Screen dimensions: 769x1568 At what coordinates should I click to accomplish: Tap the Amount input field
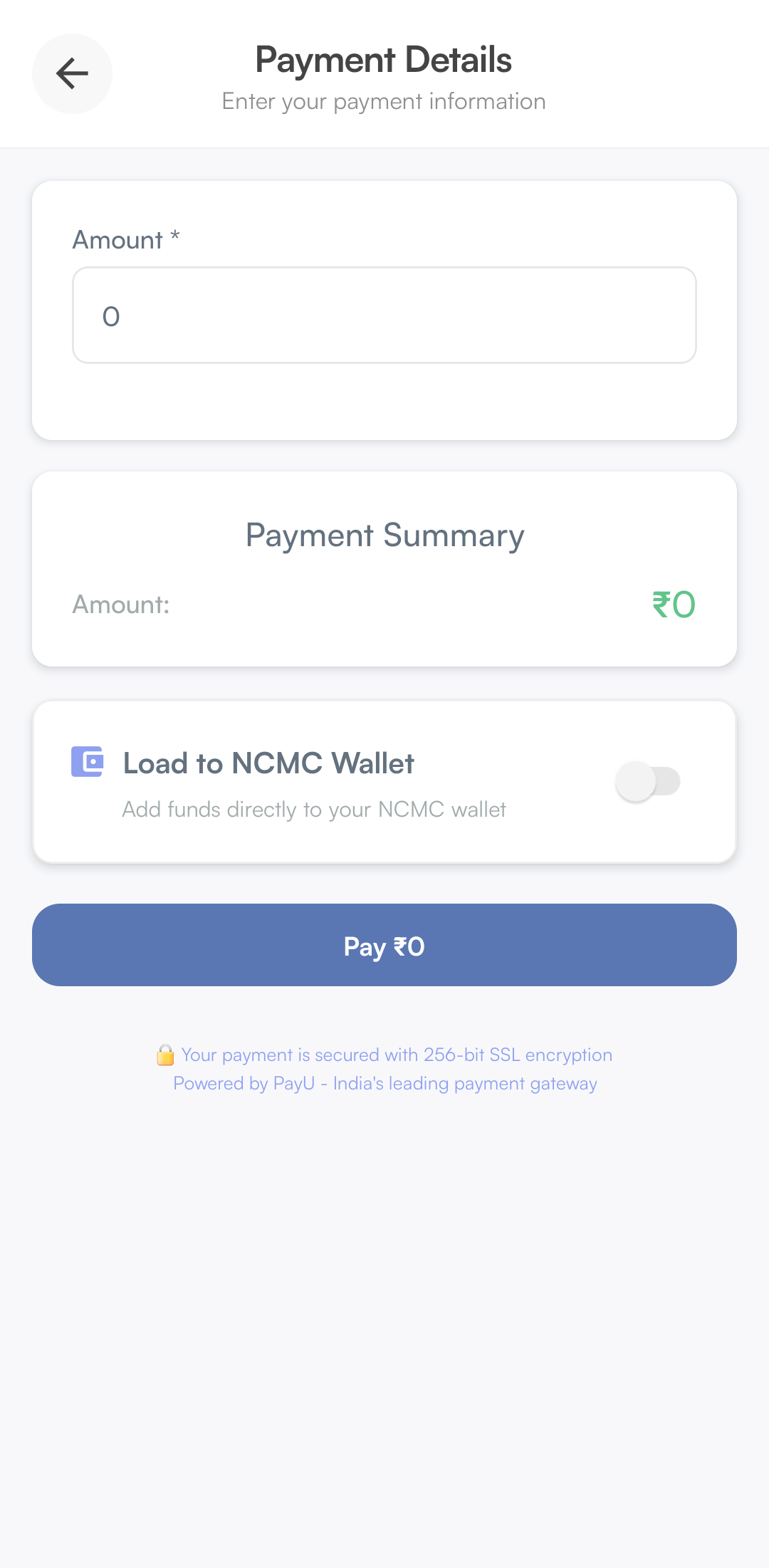pyautogui.click(x=384, y=315)
